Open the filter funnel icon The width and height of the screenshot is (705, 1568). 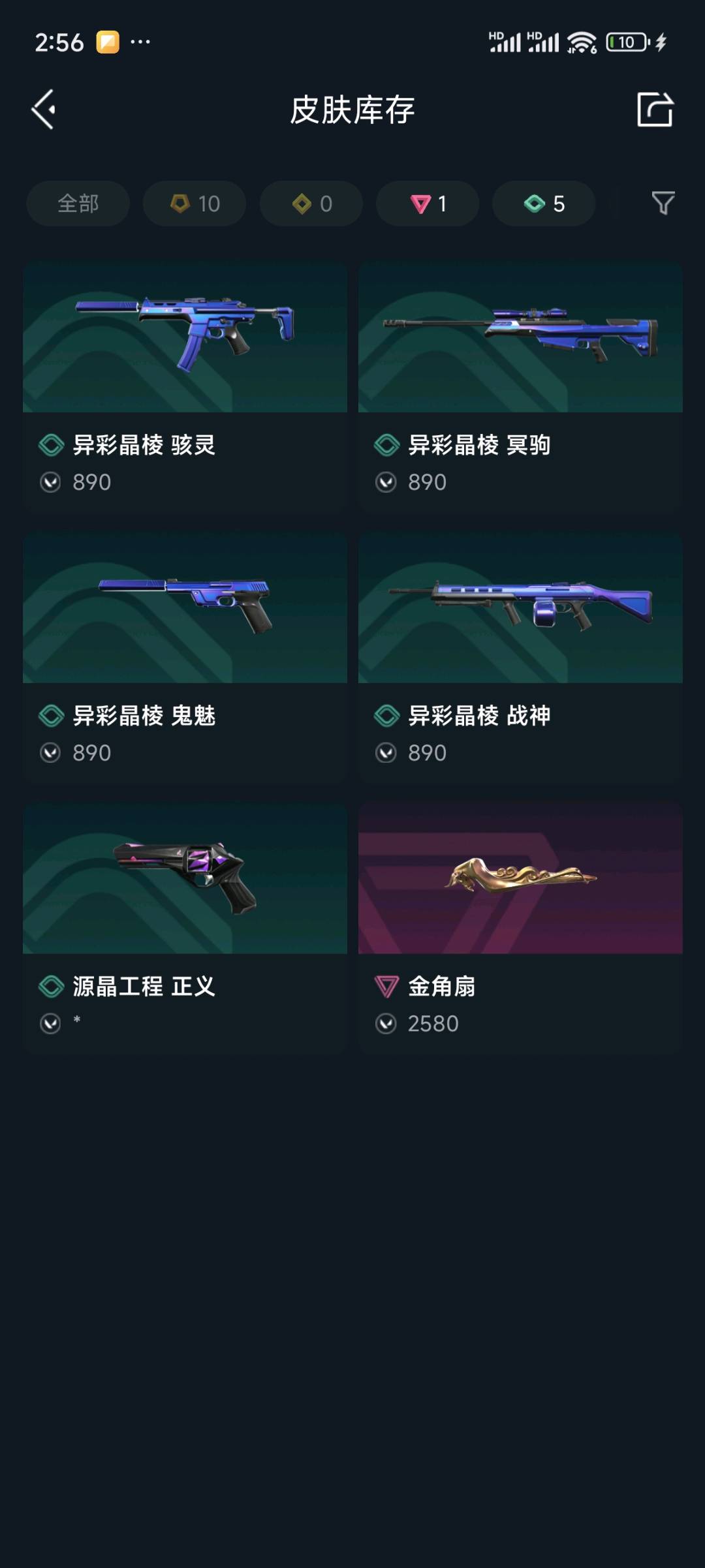click(x=663, y=203)
